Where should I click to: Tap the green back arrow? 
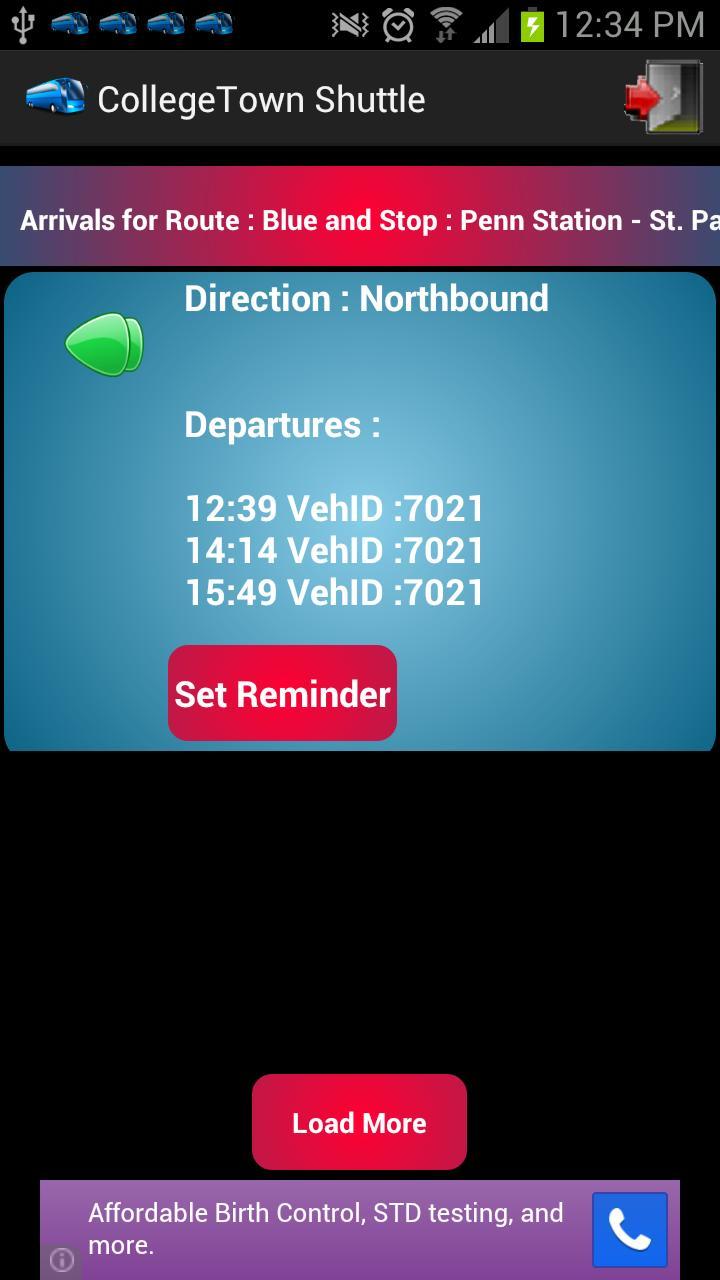(104, 344)
